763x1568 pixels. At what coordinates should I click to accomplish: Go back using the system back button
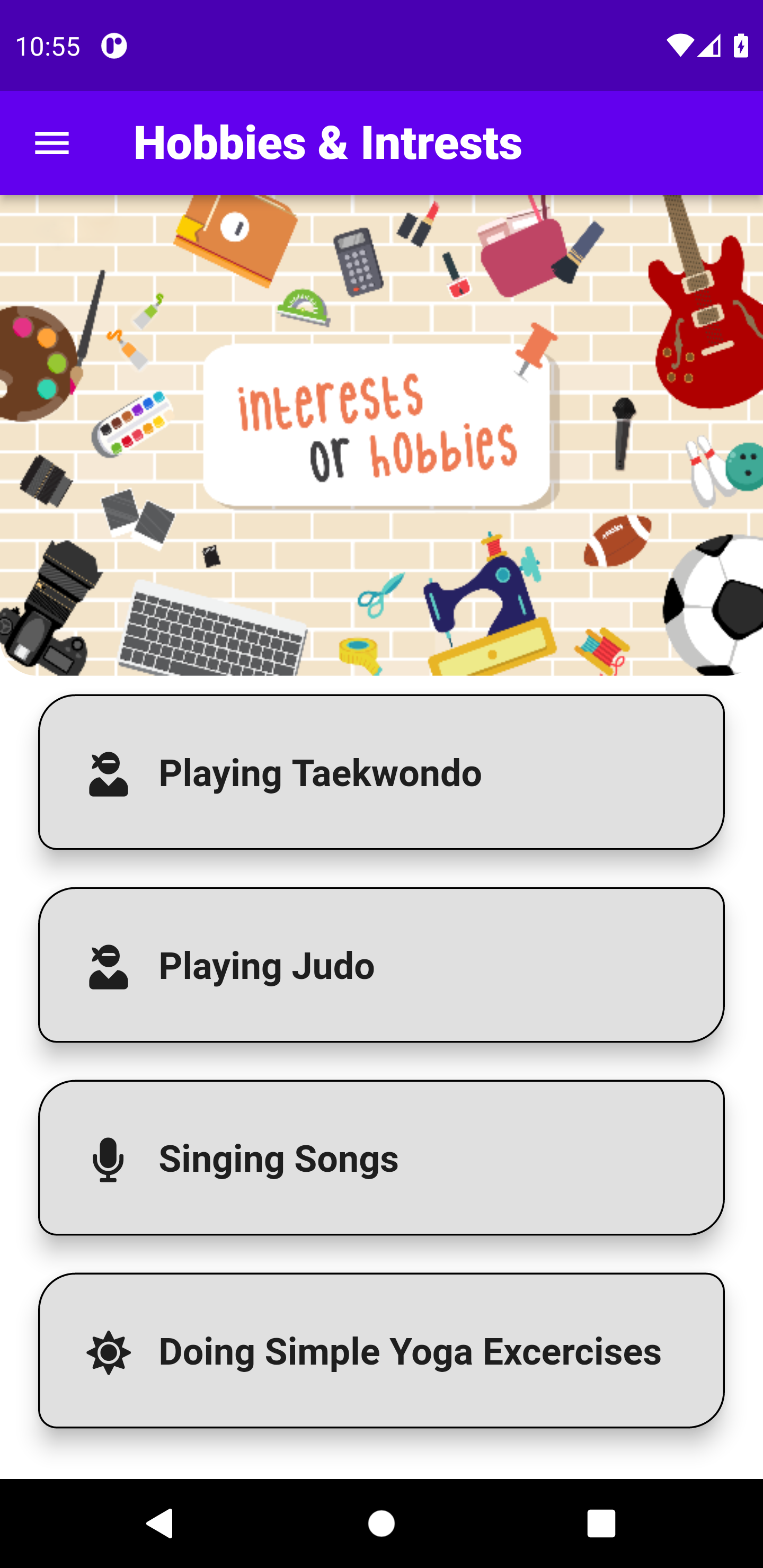coord(160,1524)
